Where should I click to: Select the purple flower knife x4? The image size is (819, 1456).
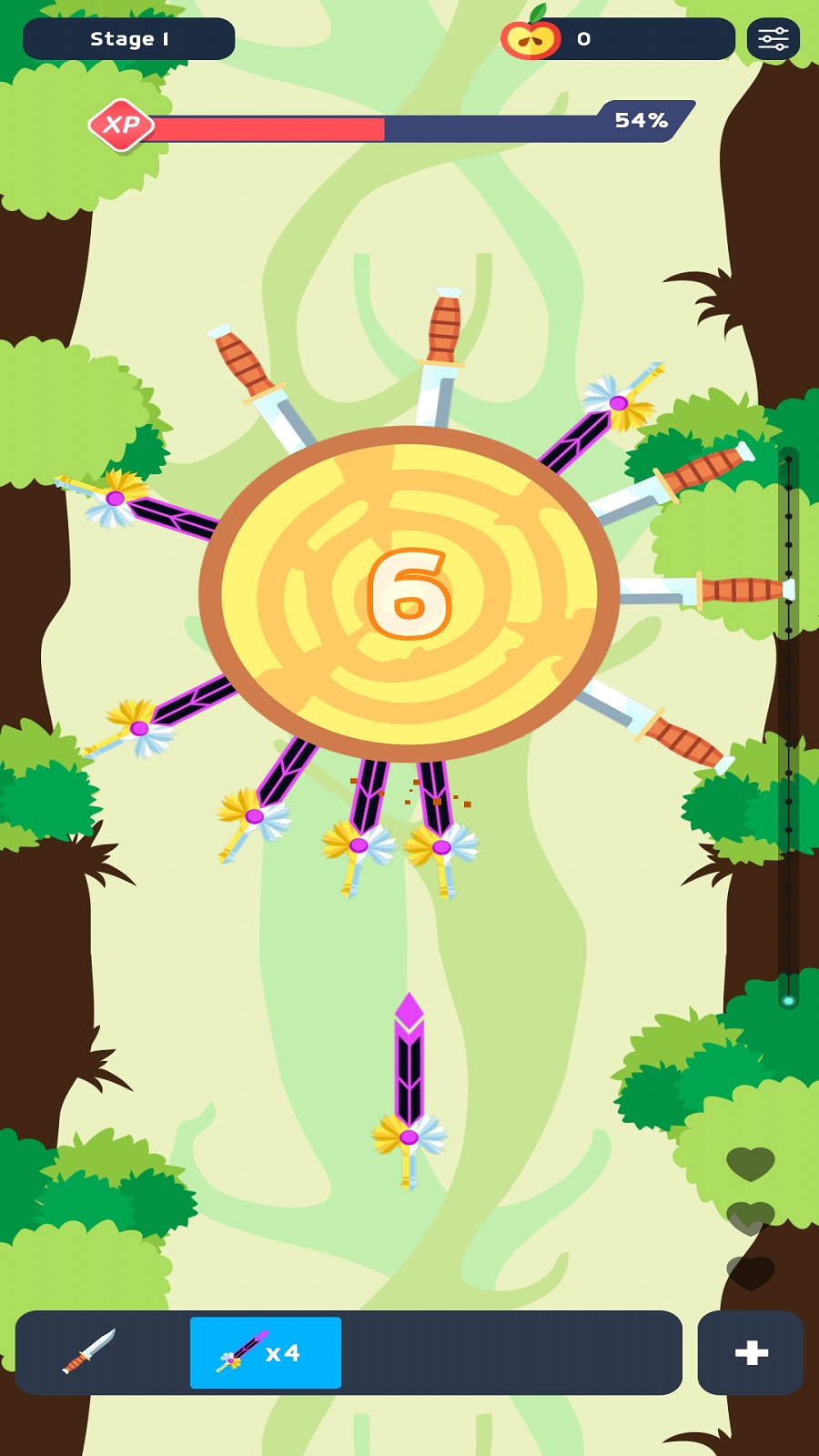tap(265, 1352)
